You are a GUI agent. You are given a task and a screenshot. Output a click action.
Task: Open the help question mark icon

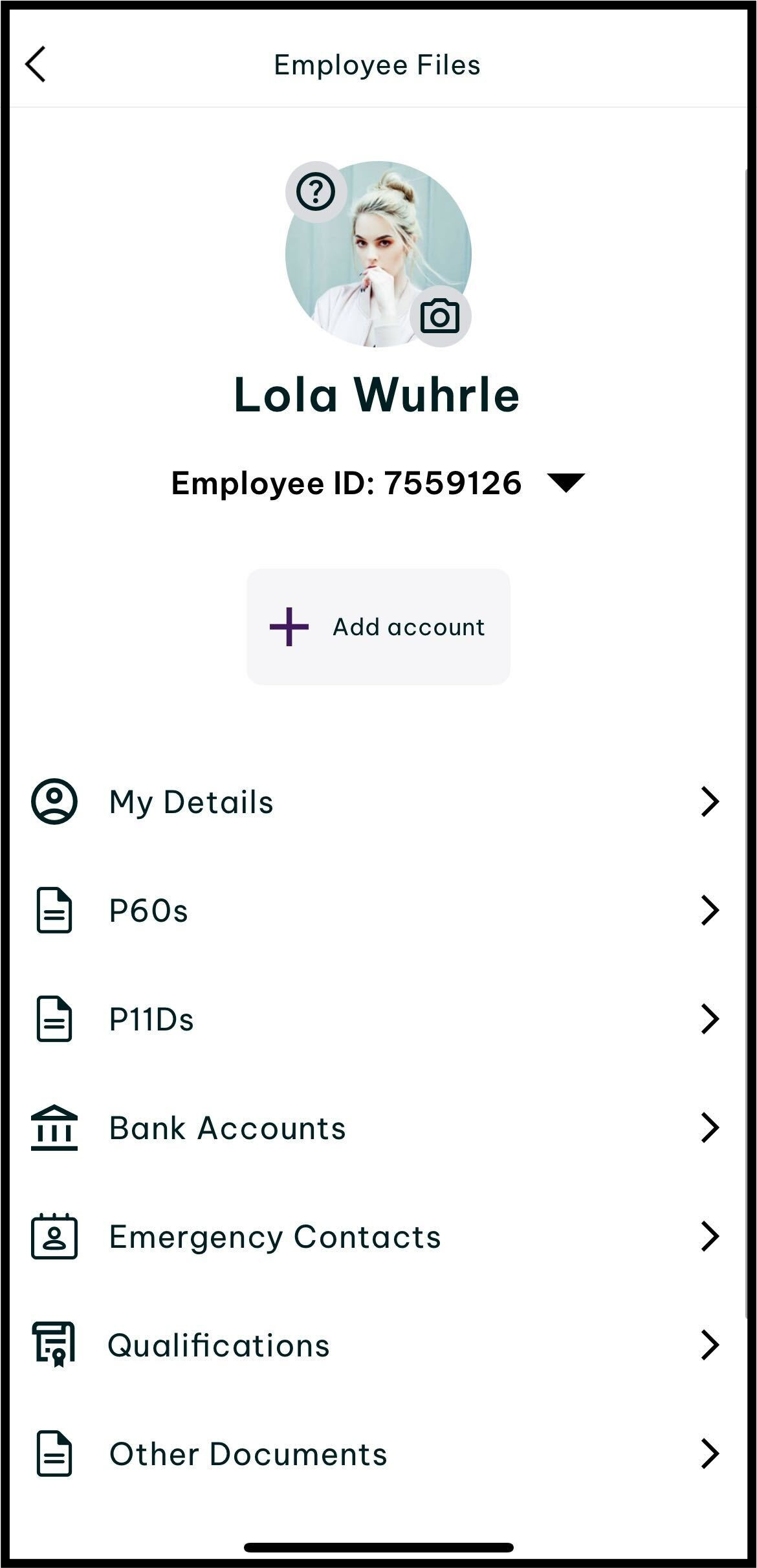click(x=316, y=192)
